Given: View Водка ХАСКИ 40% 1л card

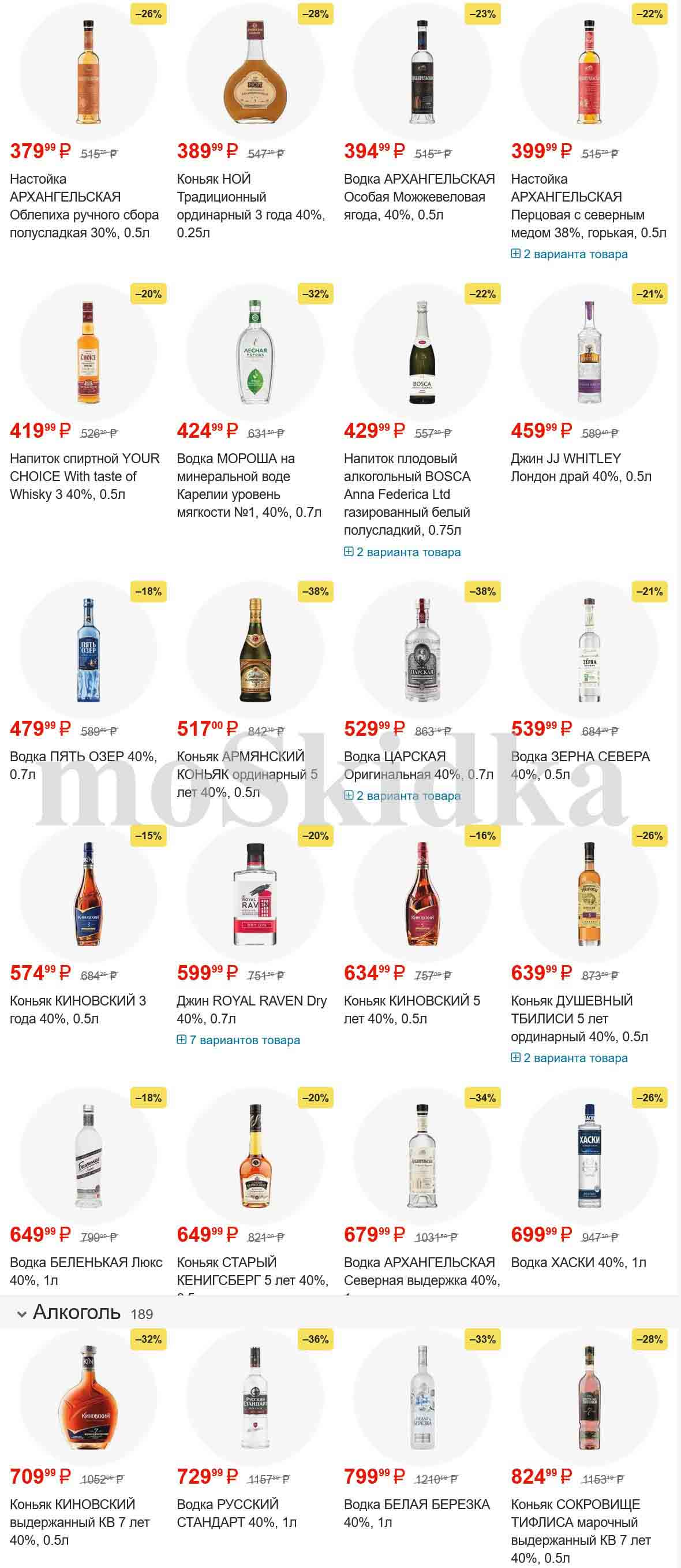Looking at the screenshot, I should click(x=578, y=1262).
